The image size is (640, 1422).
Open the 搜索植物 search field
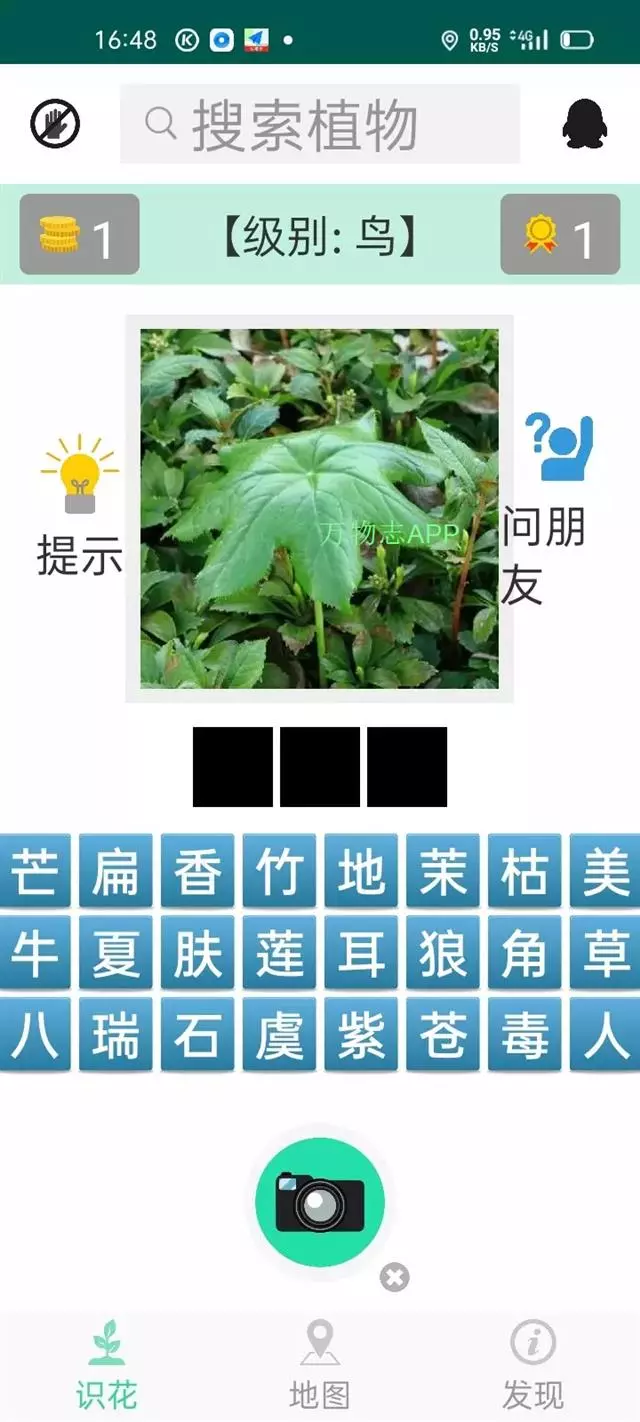tap(320, 124)
